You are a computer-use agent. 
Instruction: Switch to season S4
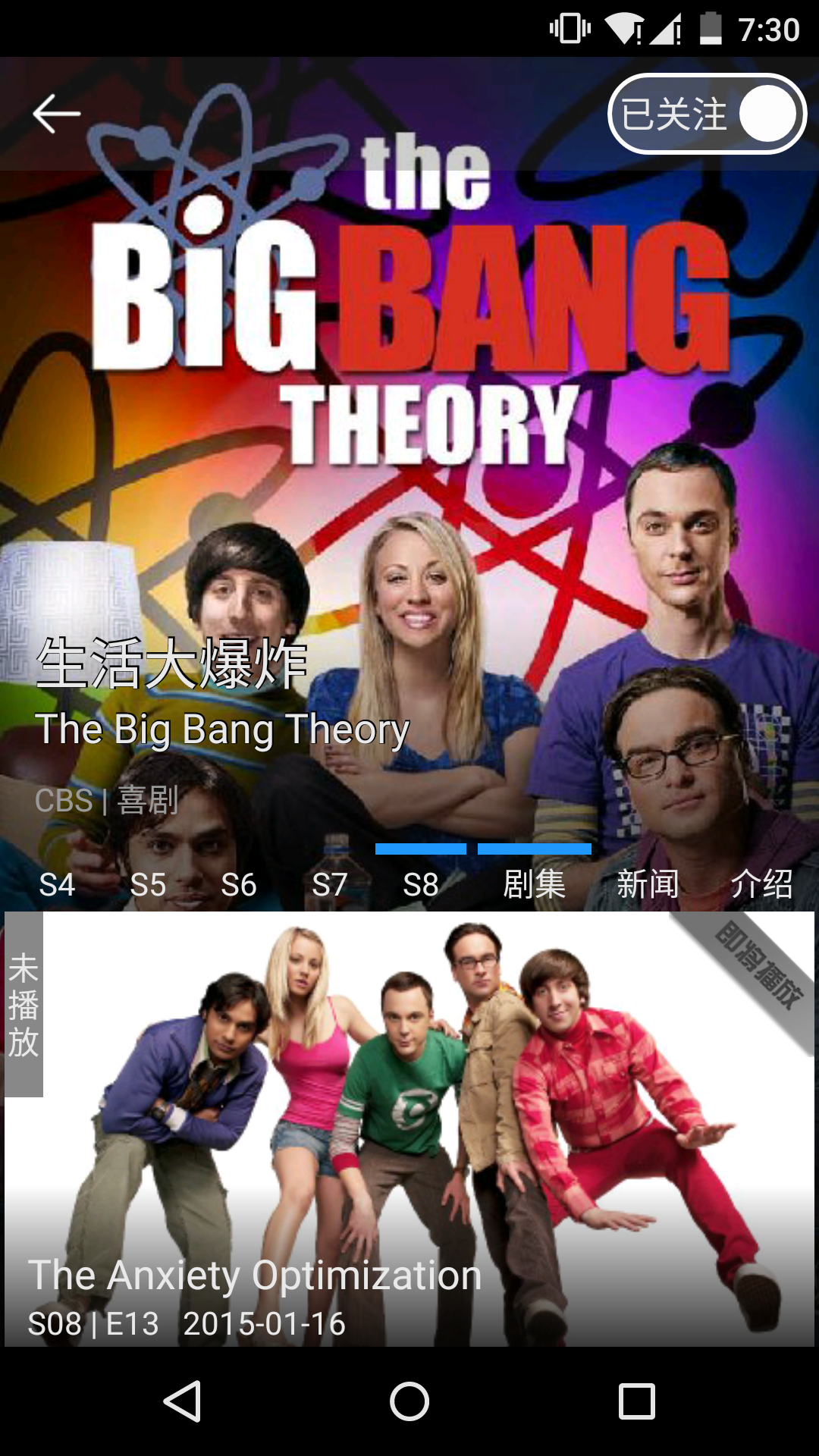point(57,884)
